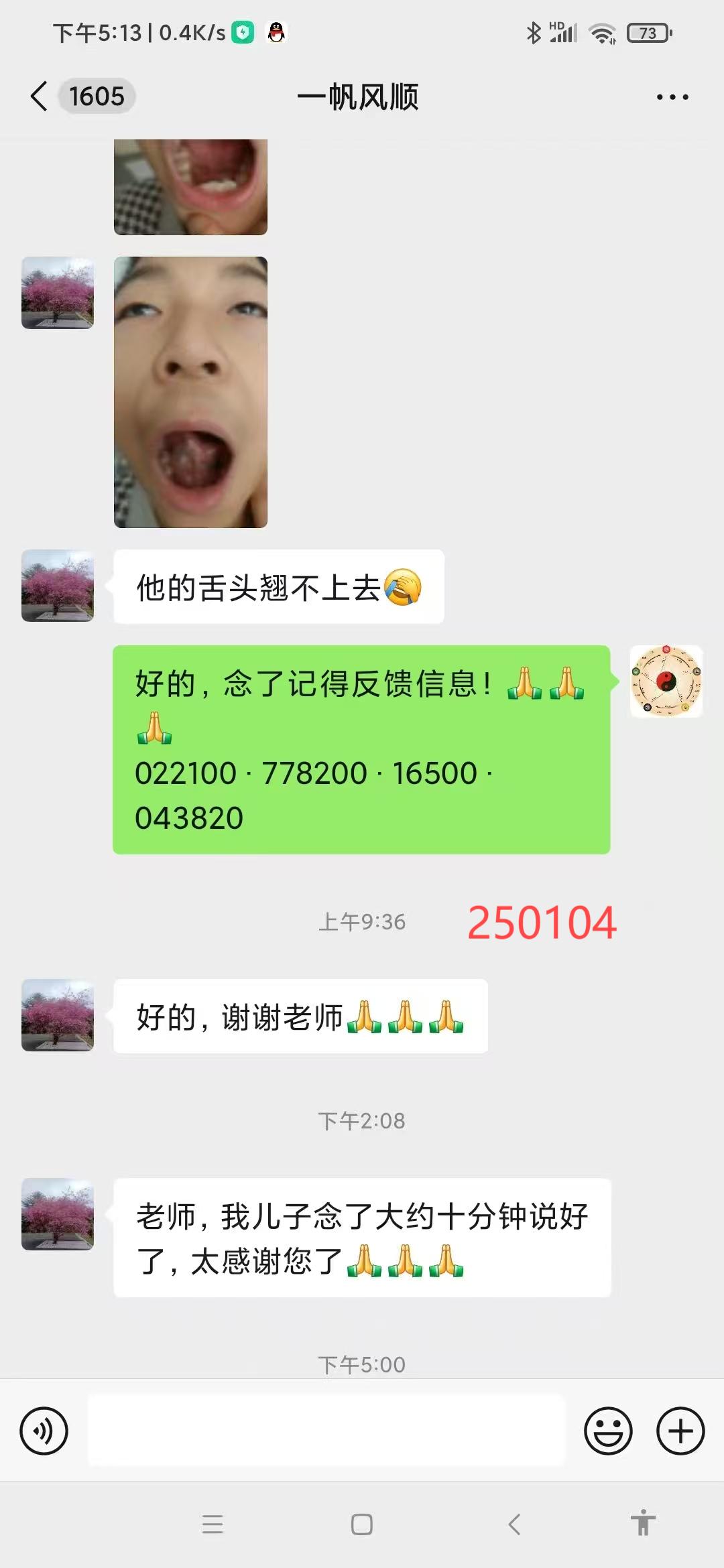The image size is (724, 1568).
Task: Open the recent apps menu button
Action: coord(213,1524)
